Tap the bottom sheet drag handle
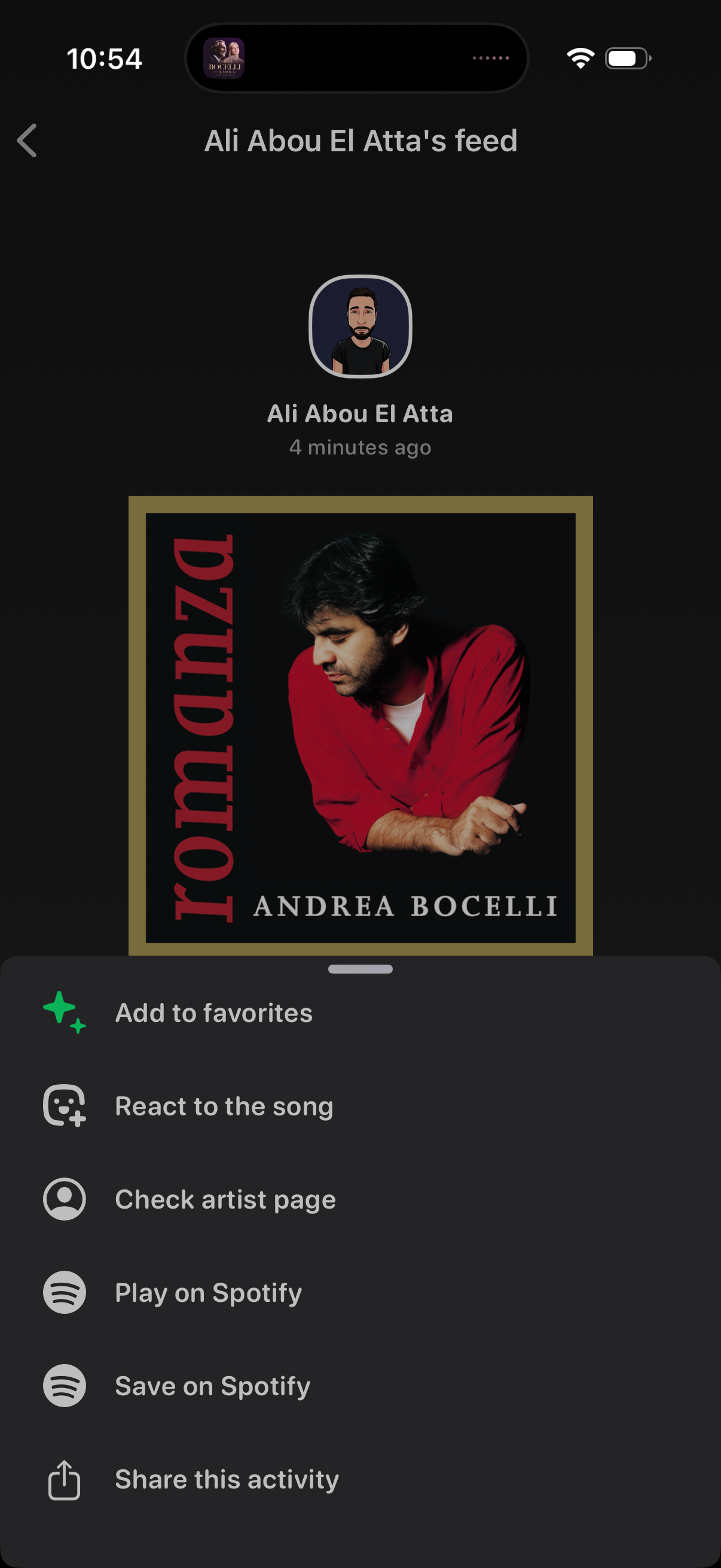 click(x=360, y=969)
